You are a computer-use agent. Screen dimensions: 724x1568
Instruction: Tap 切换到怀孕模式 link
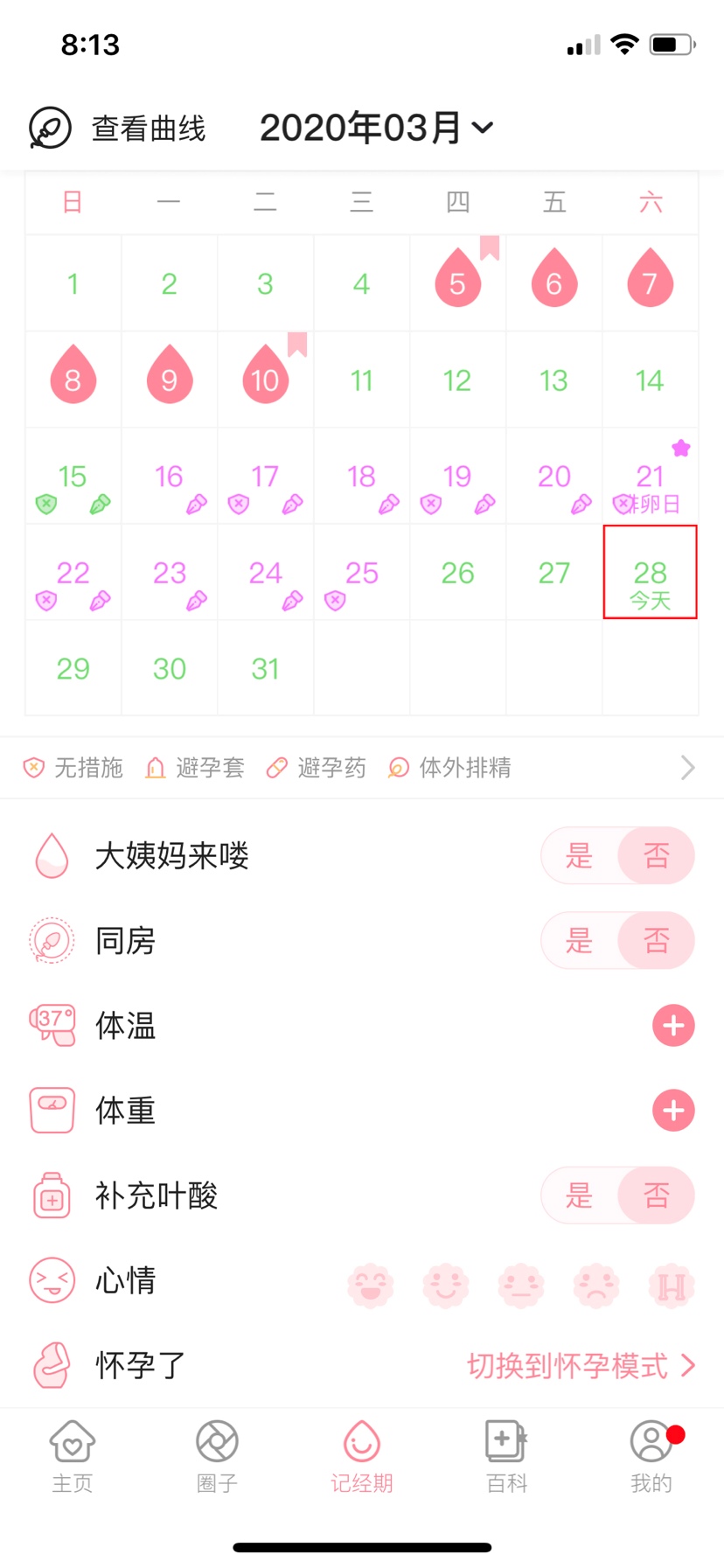pos(581,1365)
